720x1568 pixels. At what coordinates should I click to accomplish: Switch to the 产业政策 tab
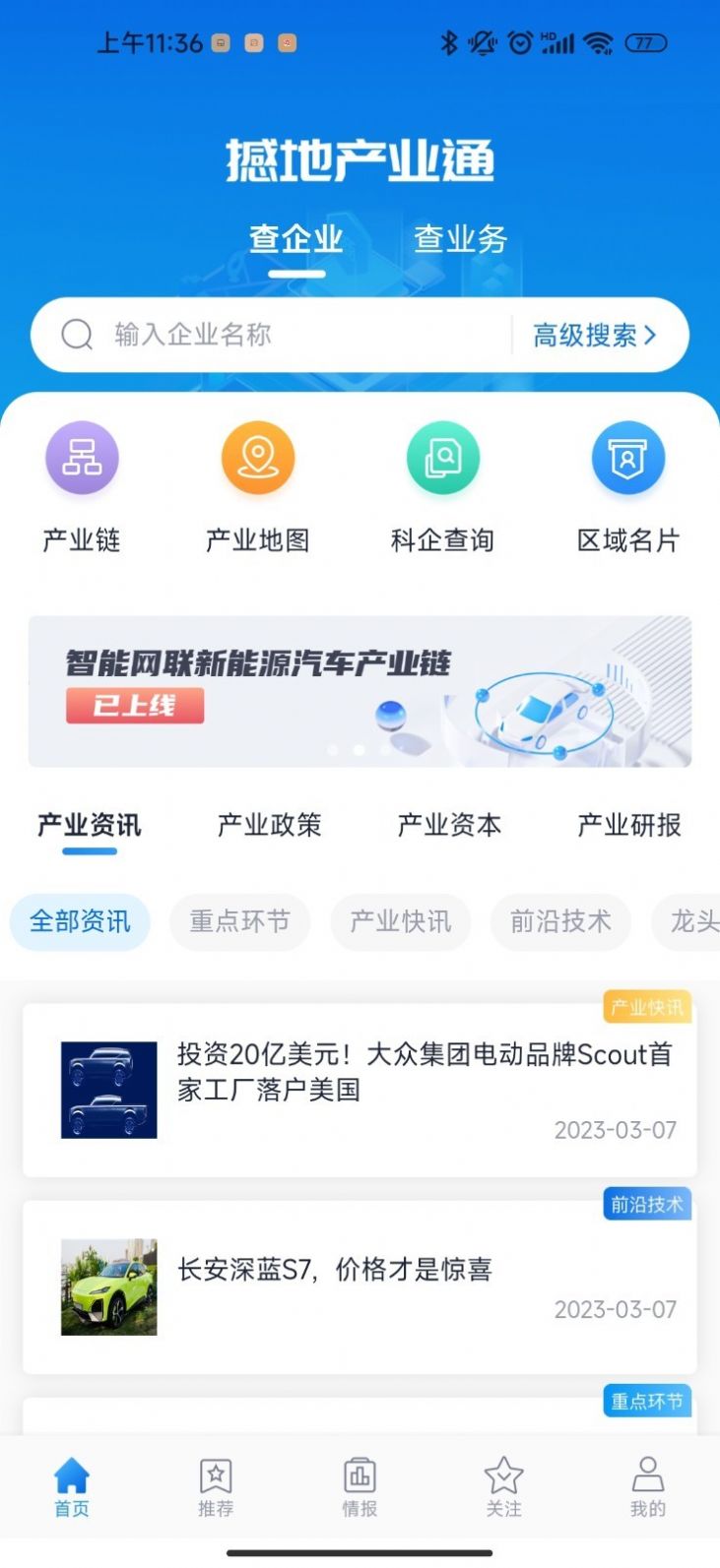tap(270, 826)
